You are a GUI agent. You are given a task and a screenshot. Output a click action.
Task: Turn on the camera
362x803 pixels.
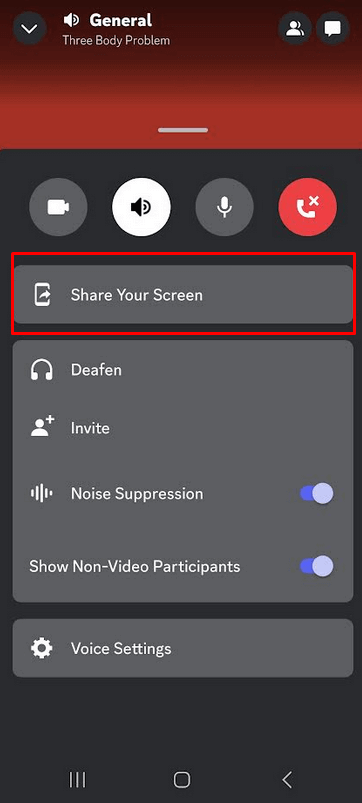pos(58,207)
